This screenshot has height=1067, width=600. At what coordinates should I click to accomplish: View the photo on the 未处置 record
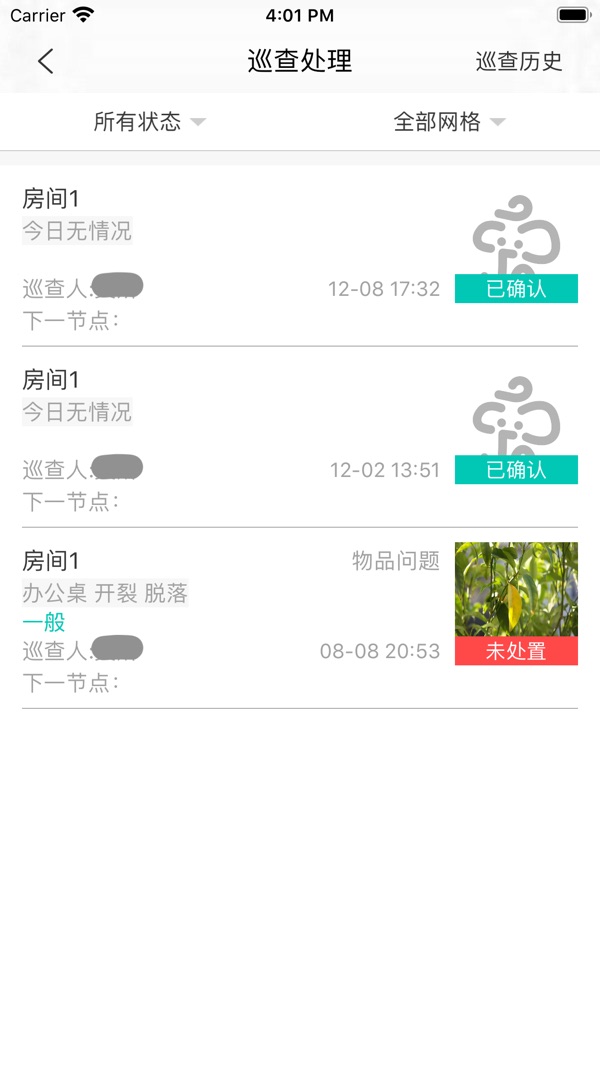[x=516, y=590]
